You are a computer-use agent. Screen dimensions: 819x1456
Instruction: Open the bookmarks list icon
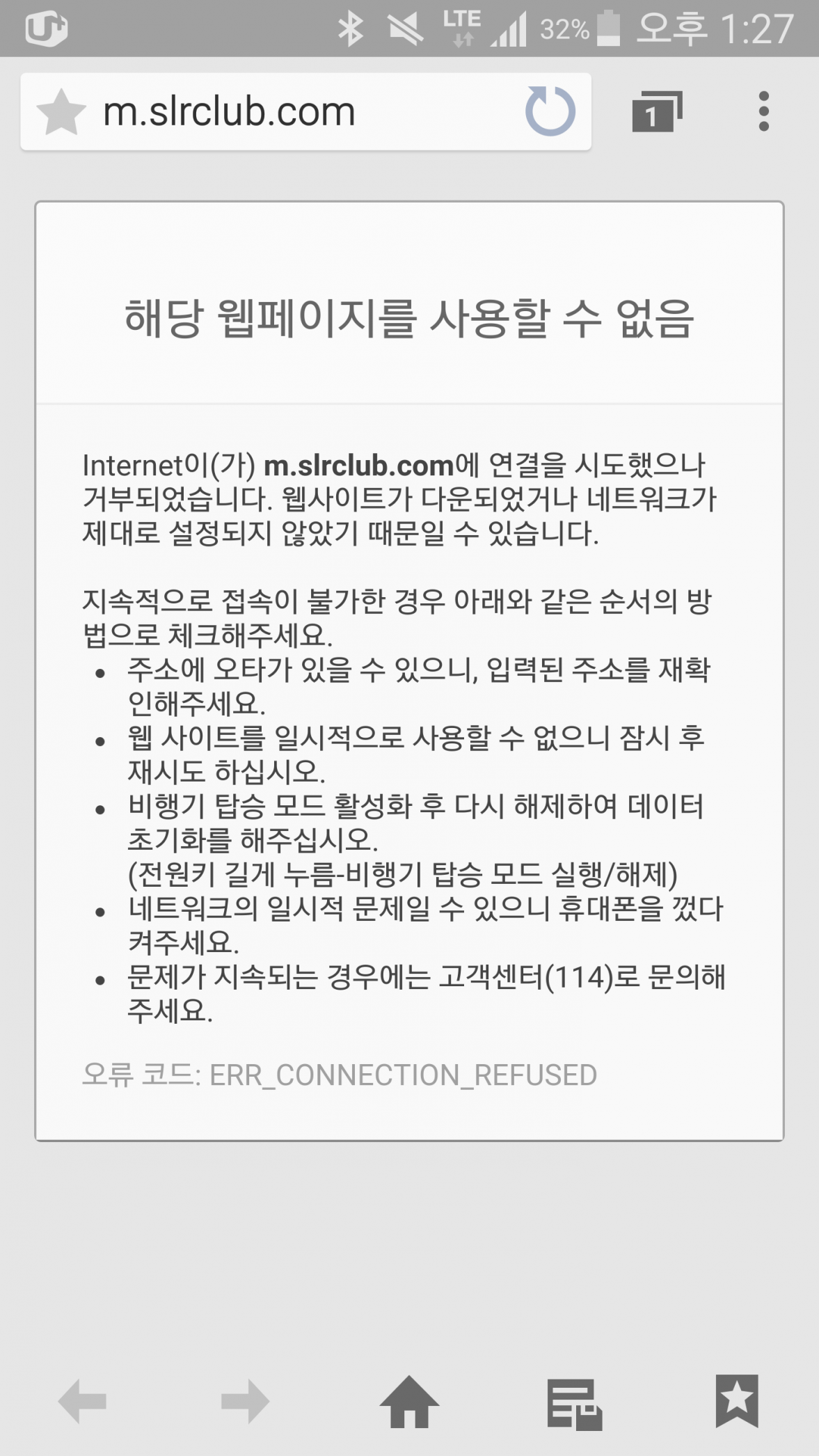737,1401
